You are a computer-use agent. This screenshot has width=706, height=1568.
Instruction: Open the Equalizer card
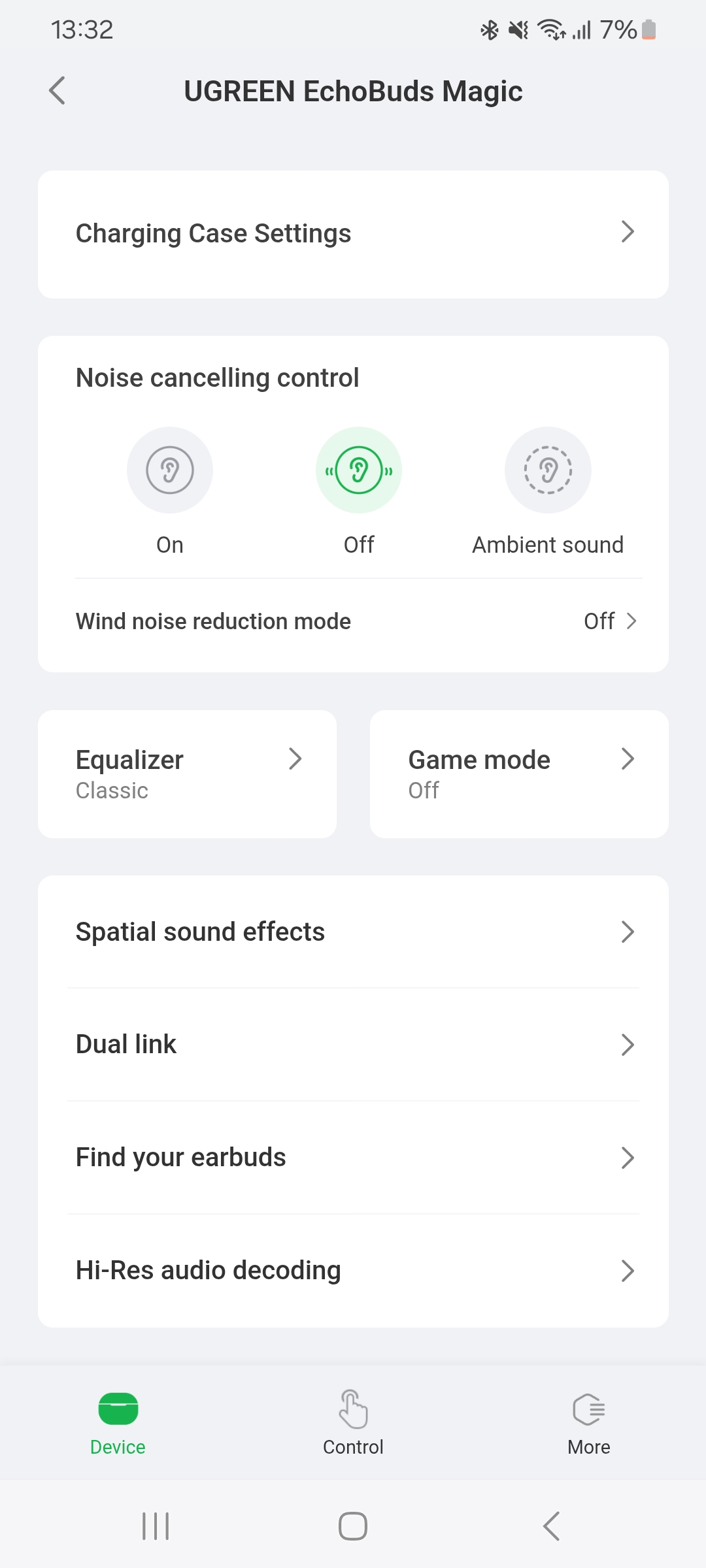click(x=187, y=774)
